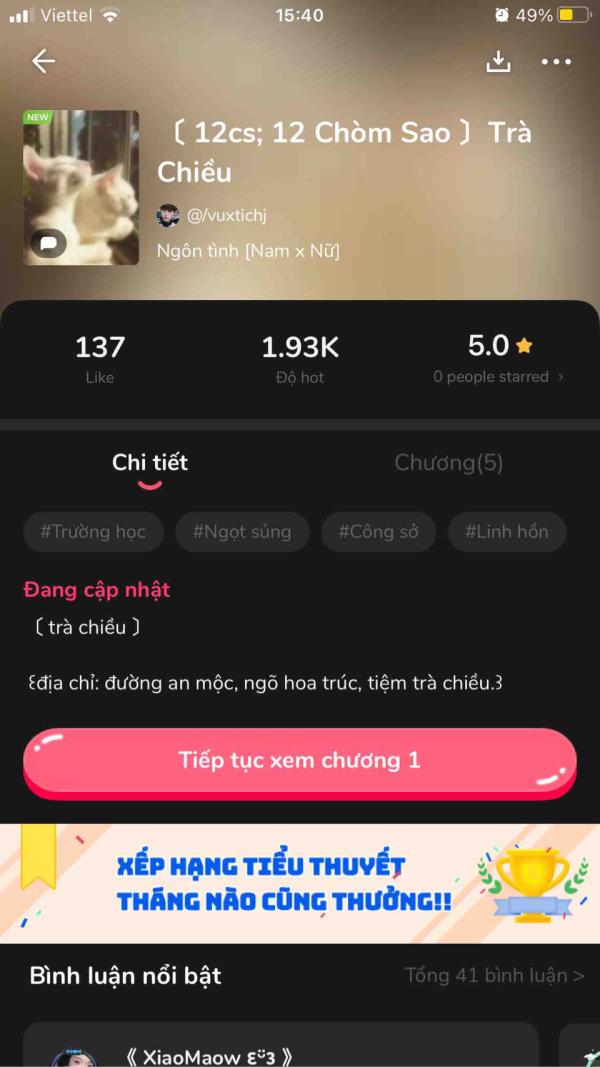View all comments via Tổng 41 bình luận
Screen dimensions: 600x1067
[x=494, y=975]
